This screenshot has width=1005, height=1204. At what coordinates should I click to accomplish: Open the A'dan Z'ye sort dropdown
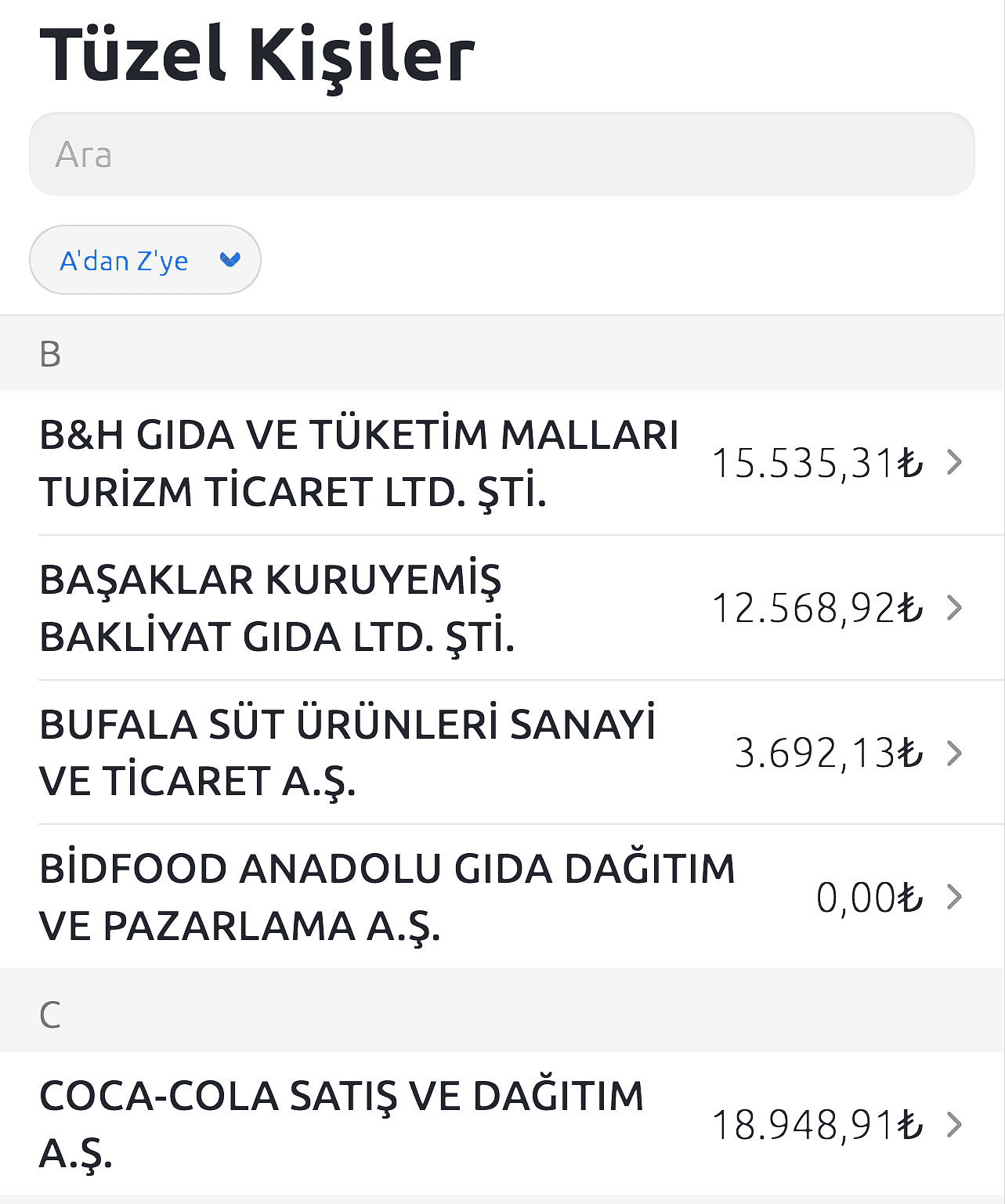click(x=145, y=259)
